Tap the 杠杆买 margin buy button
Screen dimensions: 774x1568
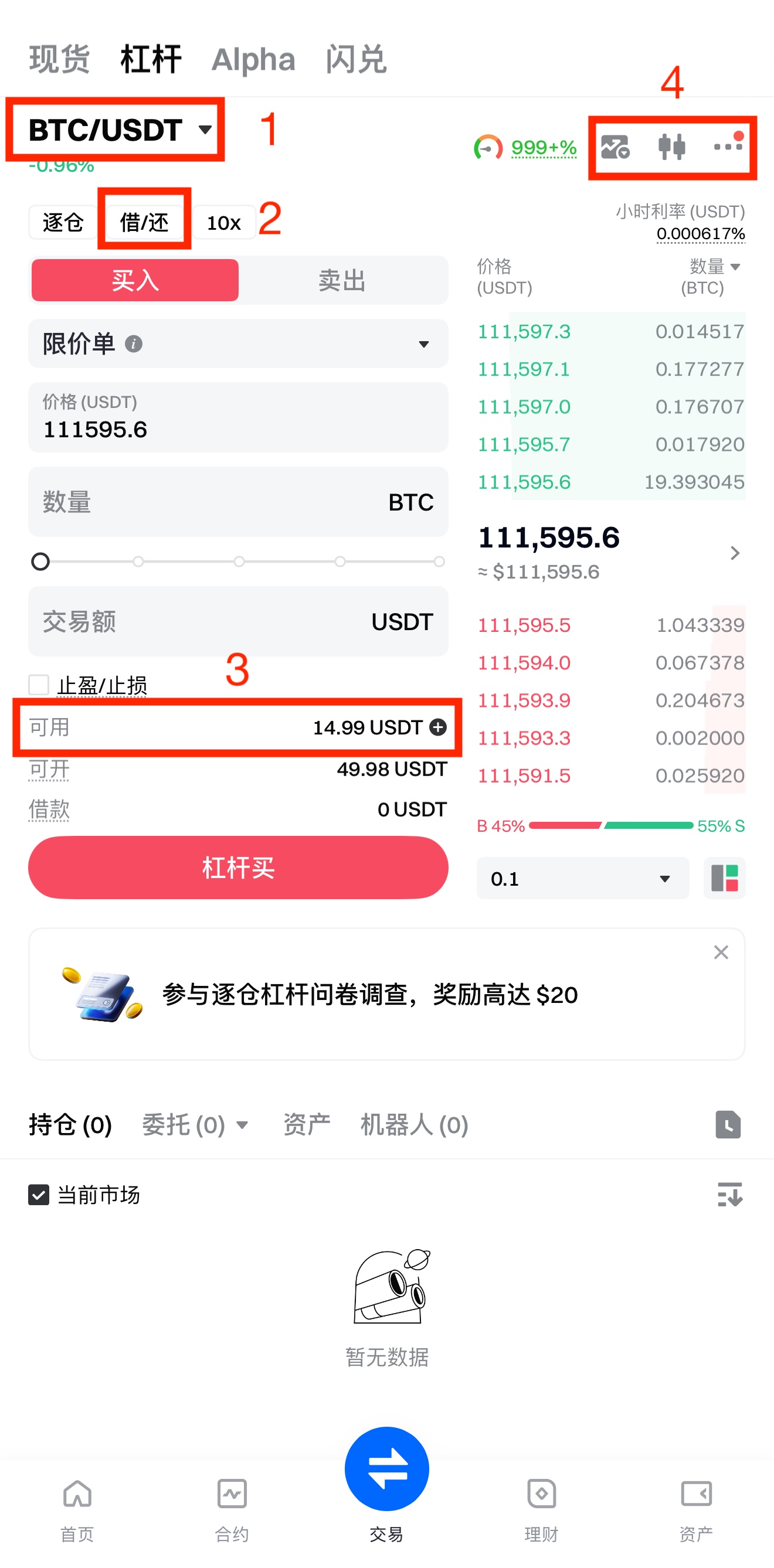point(237,868)
